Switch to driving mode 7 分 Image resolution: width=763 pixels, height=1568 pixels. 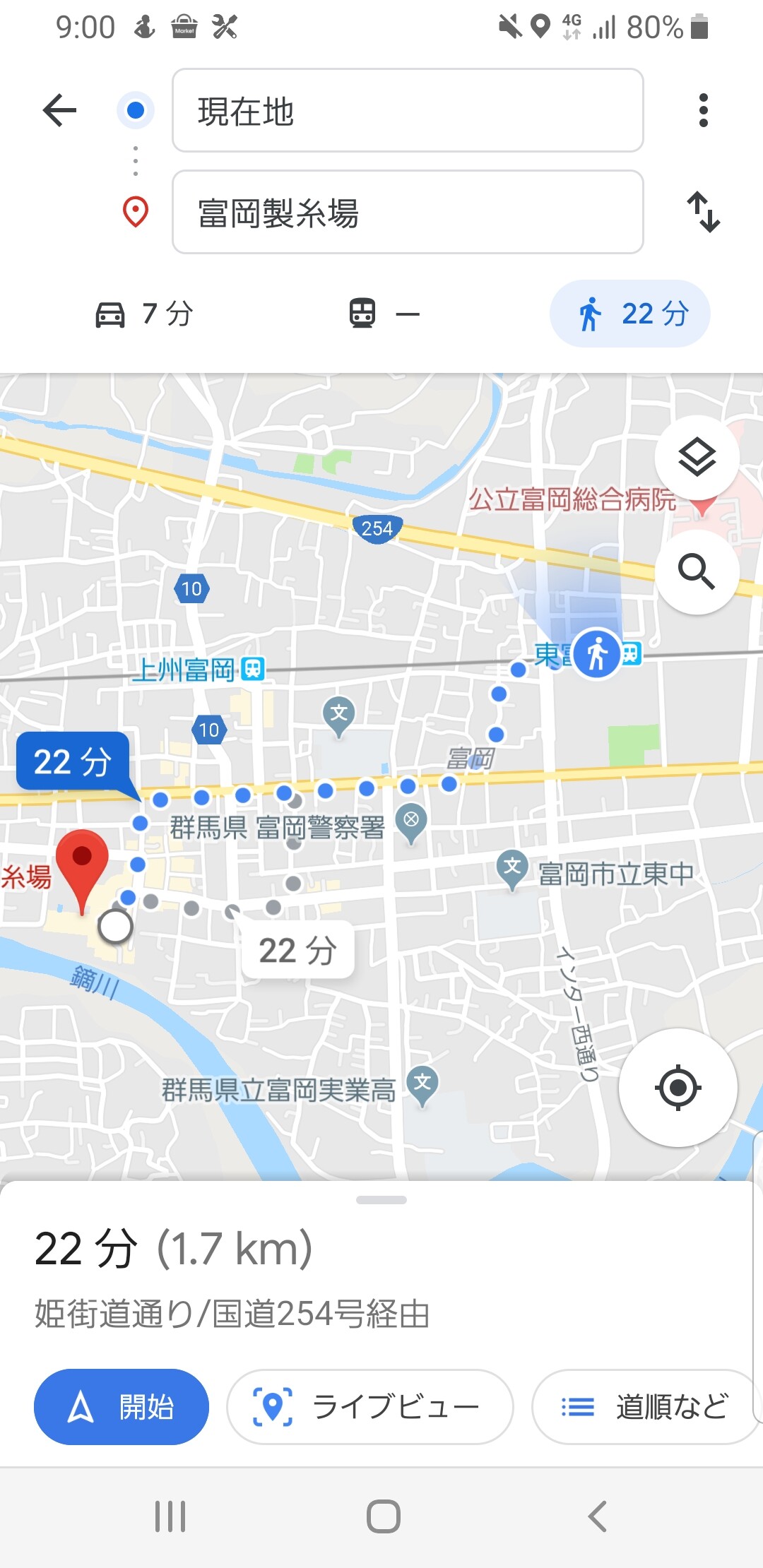[x=145, y=314]
